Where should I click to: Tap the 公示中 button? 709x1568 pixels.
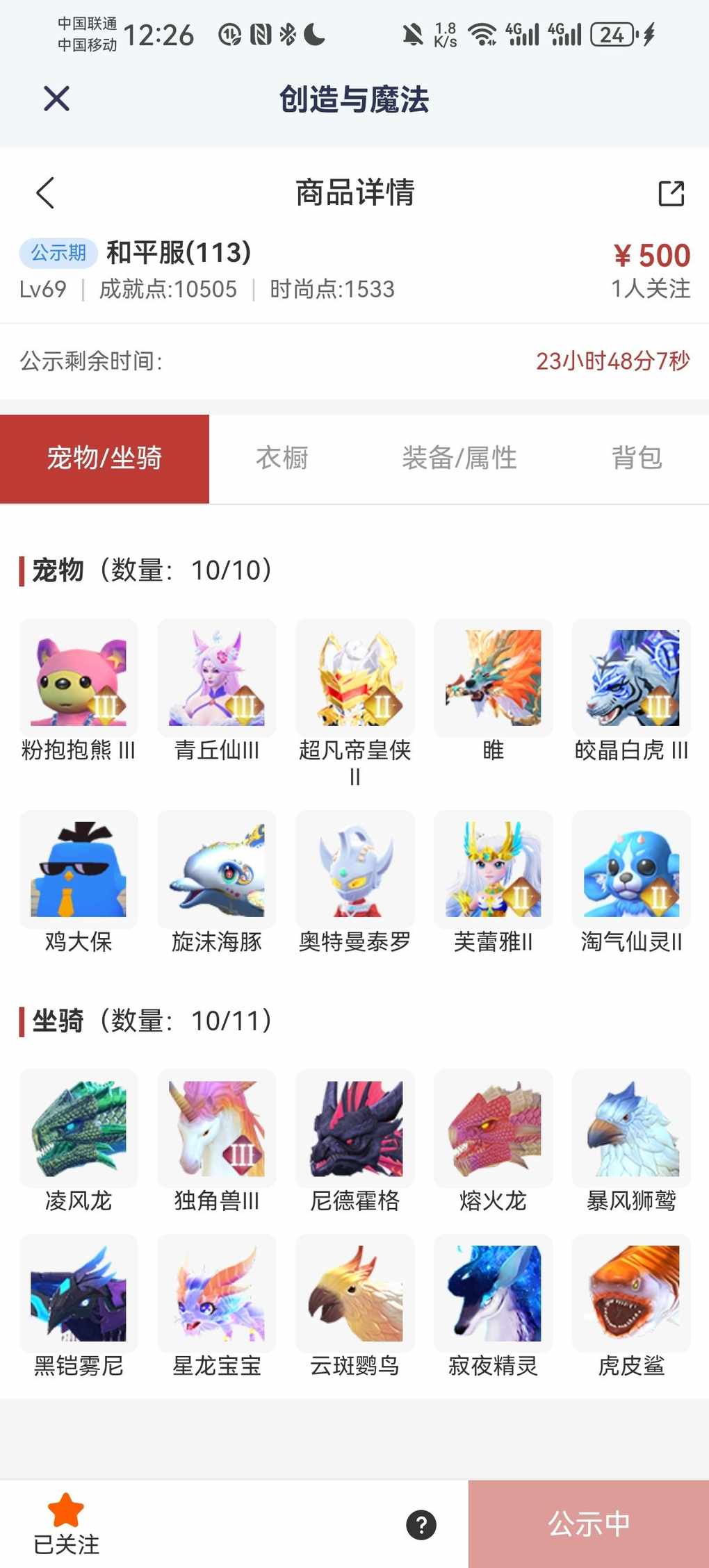[589, 1524]
